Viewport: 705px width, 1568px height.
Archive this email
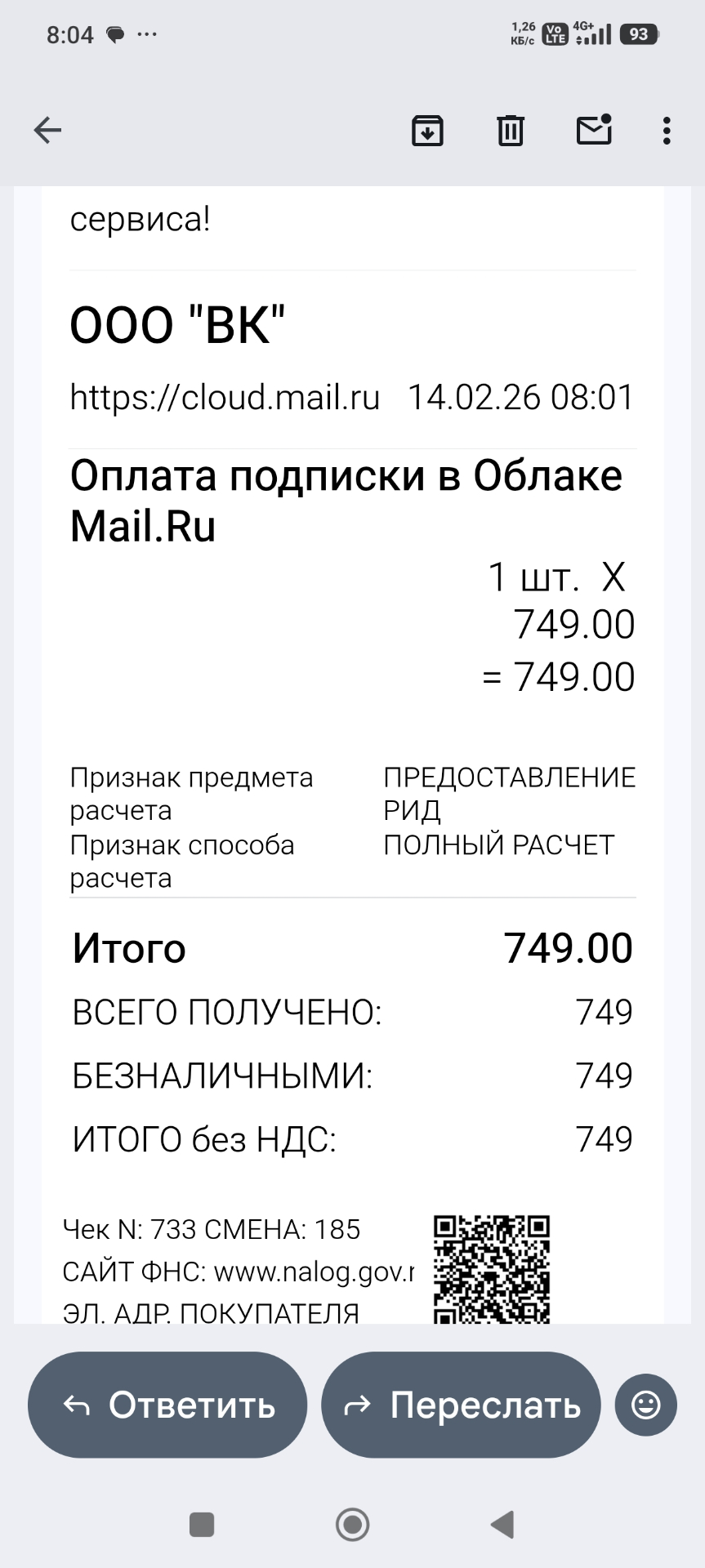coord(427,131)
